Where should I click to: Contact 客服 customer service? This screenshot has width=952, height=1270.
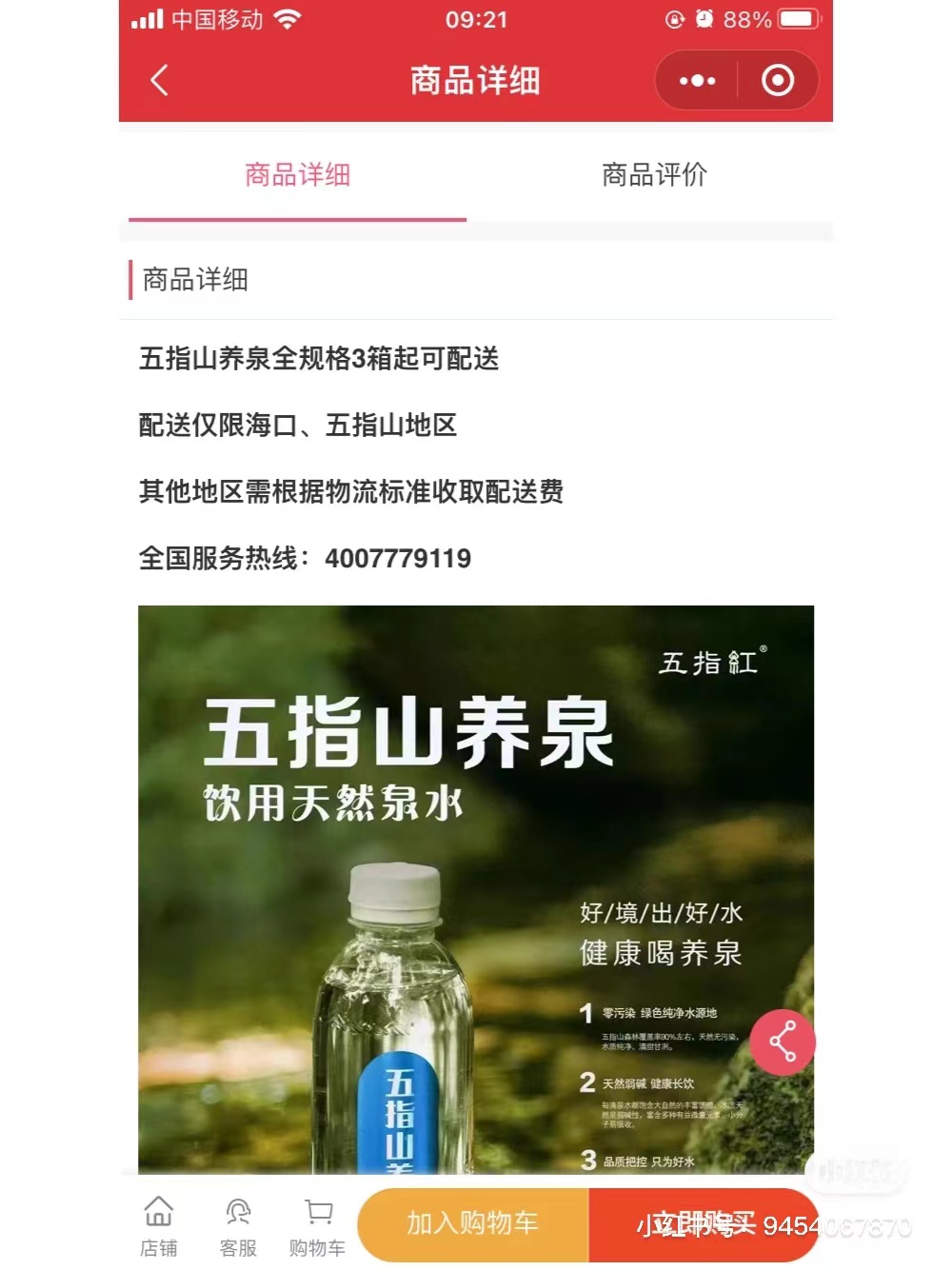click(238, 1226)
